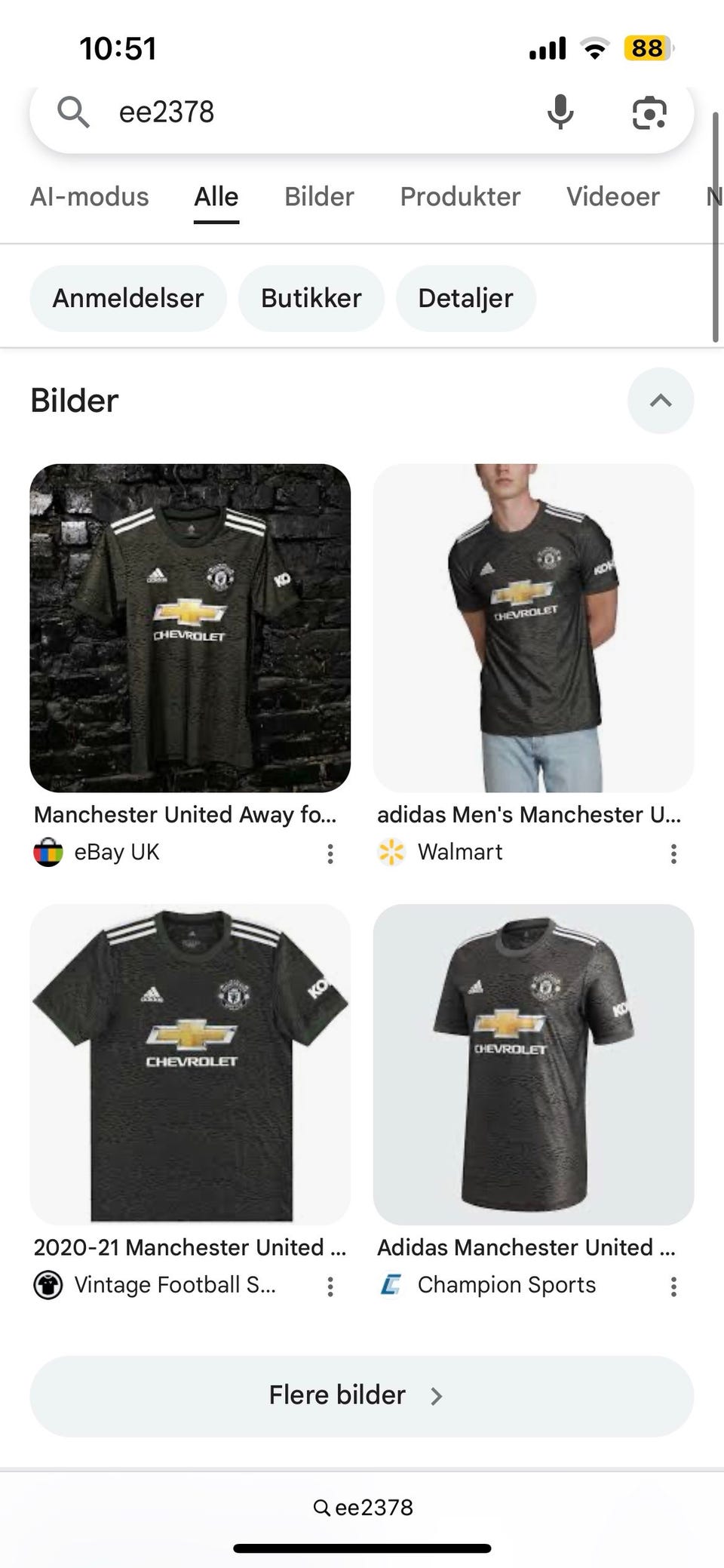Select the Anmeldelser chip
Screen dimensions: 724x1568
point(128,298)
